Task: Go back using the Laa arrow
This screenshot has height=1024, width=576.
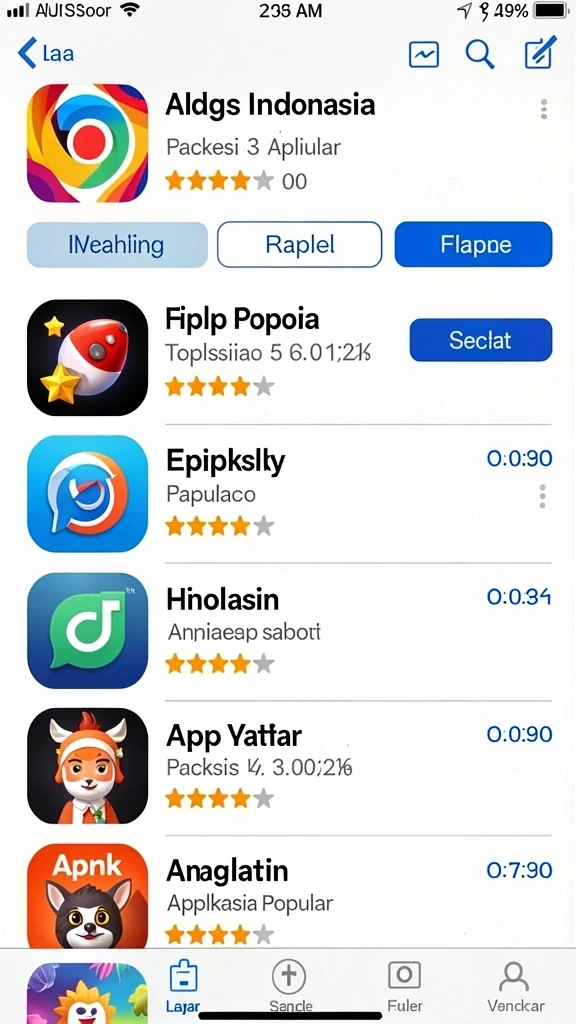Action: 46,53
